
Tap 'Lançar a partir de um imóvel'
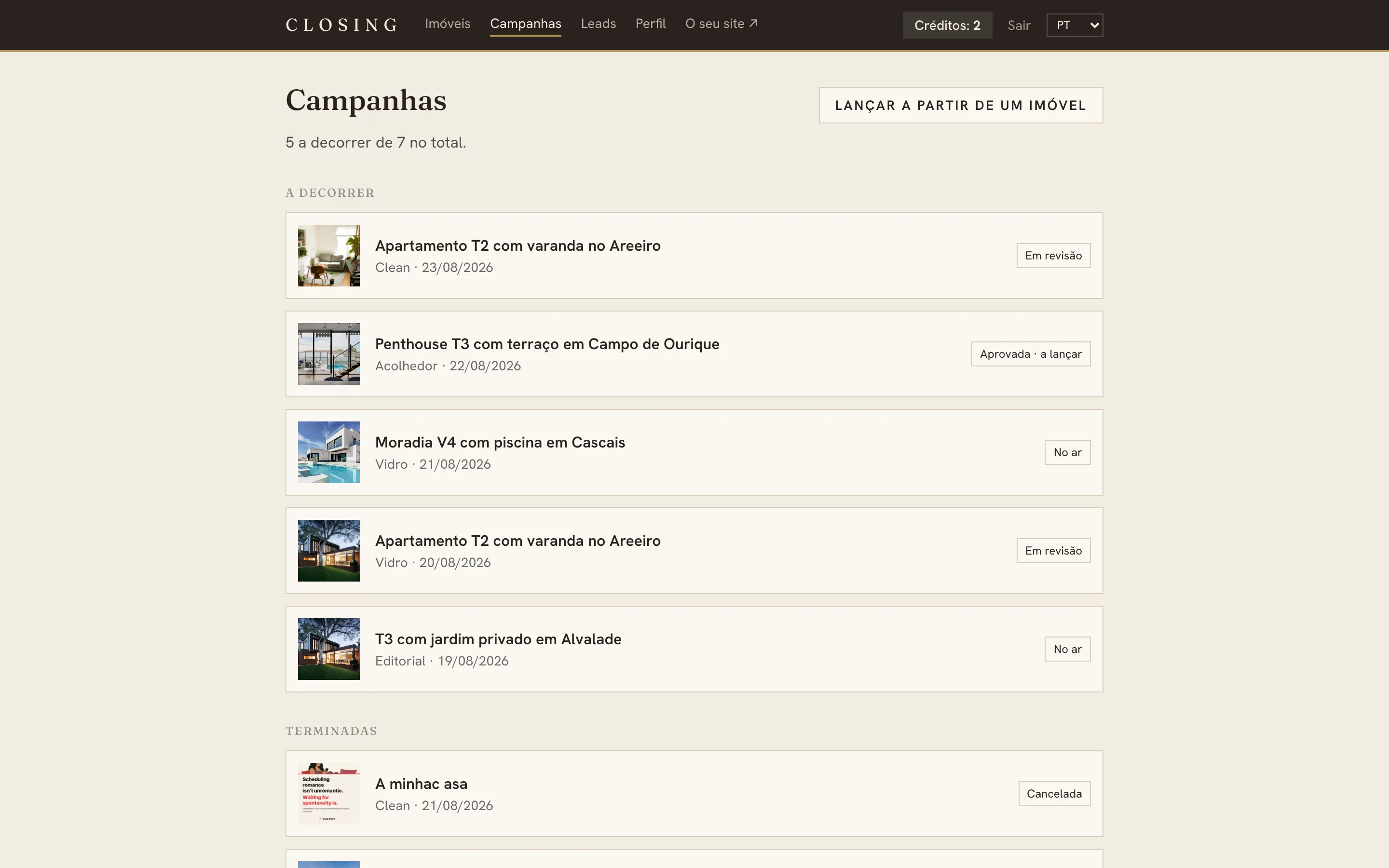pyautogui.click(x=961, y=105)
